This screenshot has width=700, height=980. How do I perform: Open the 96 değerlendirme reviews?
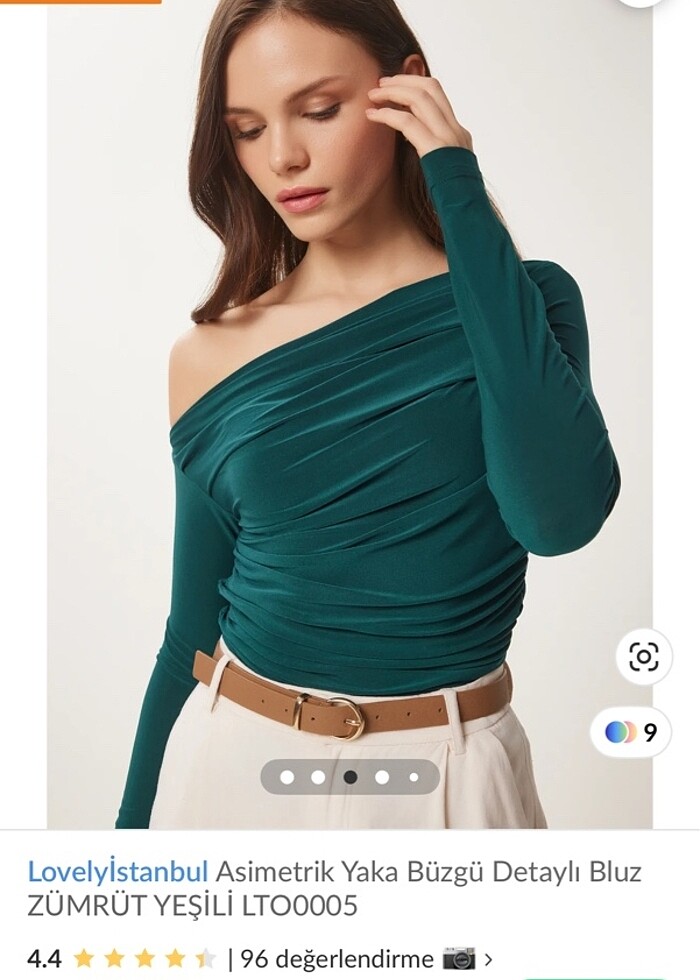click(x=341, y=958)
